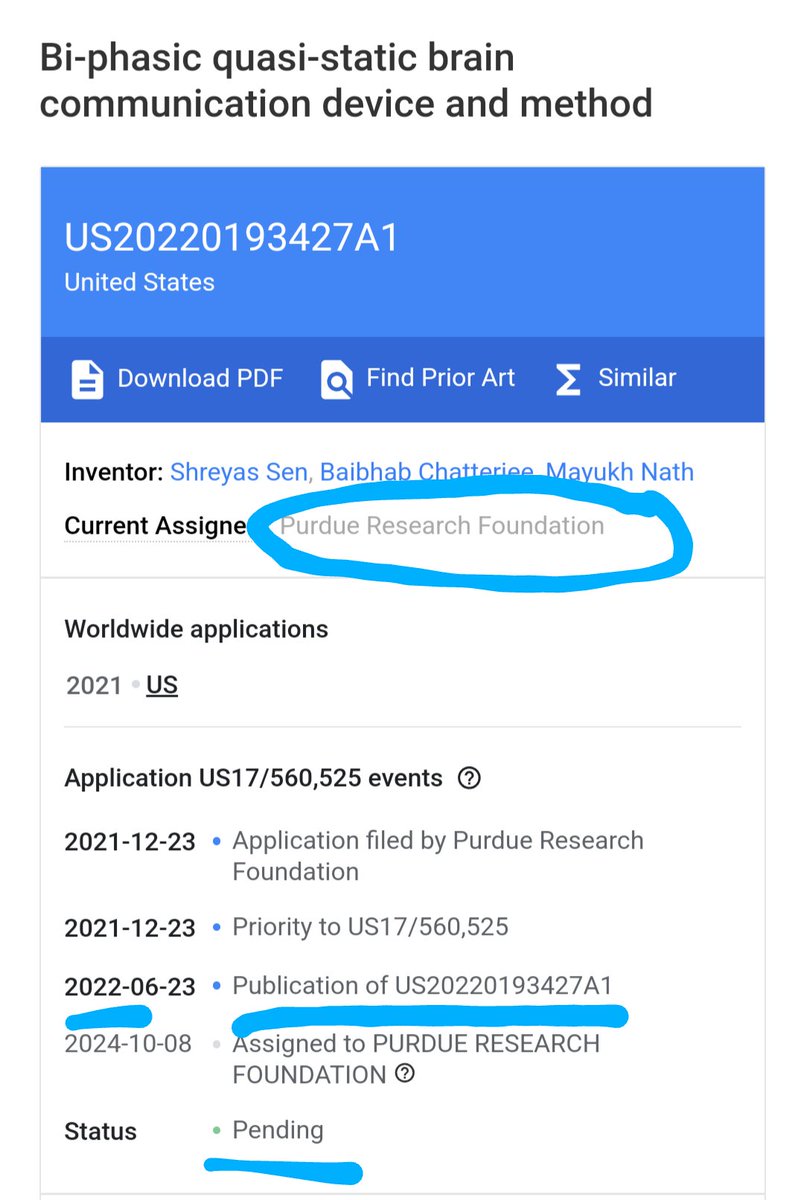
Task: Show Similar patents
Action: (615, 378)
